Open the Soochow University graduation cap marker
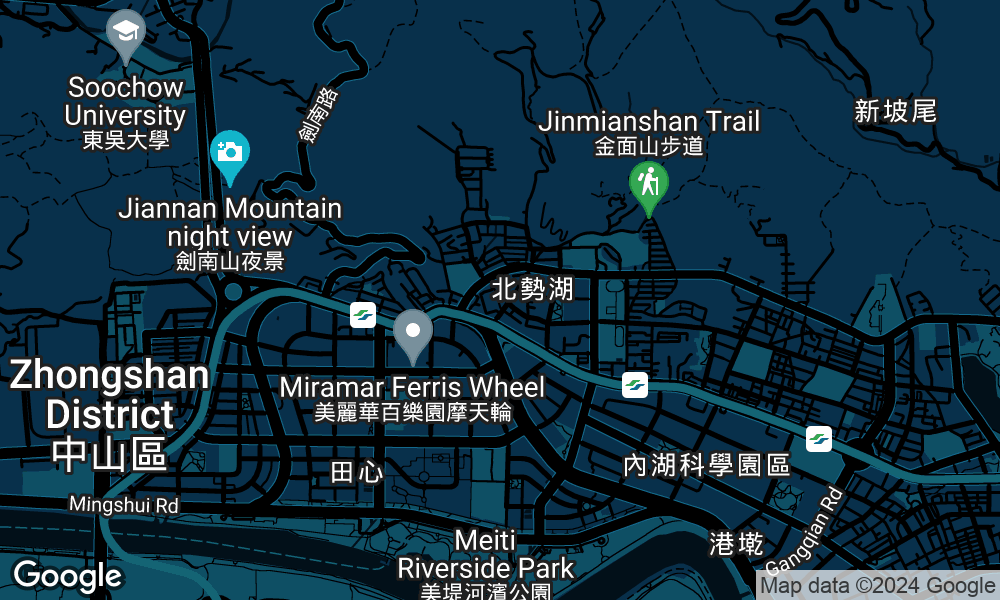The width and height of the screenshot is (1000, 600). click(126, 32)
